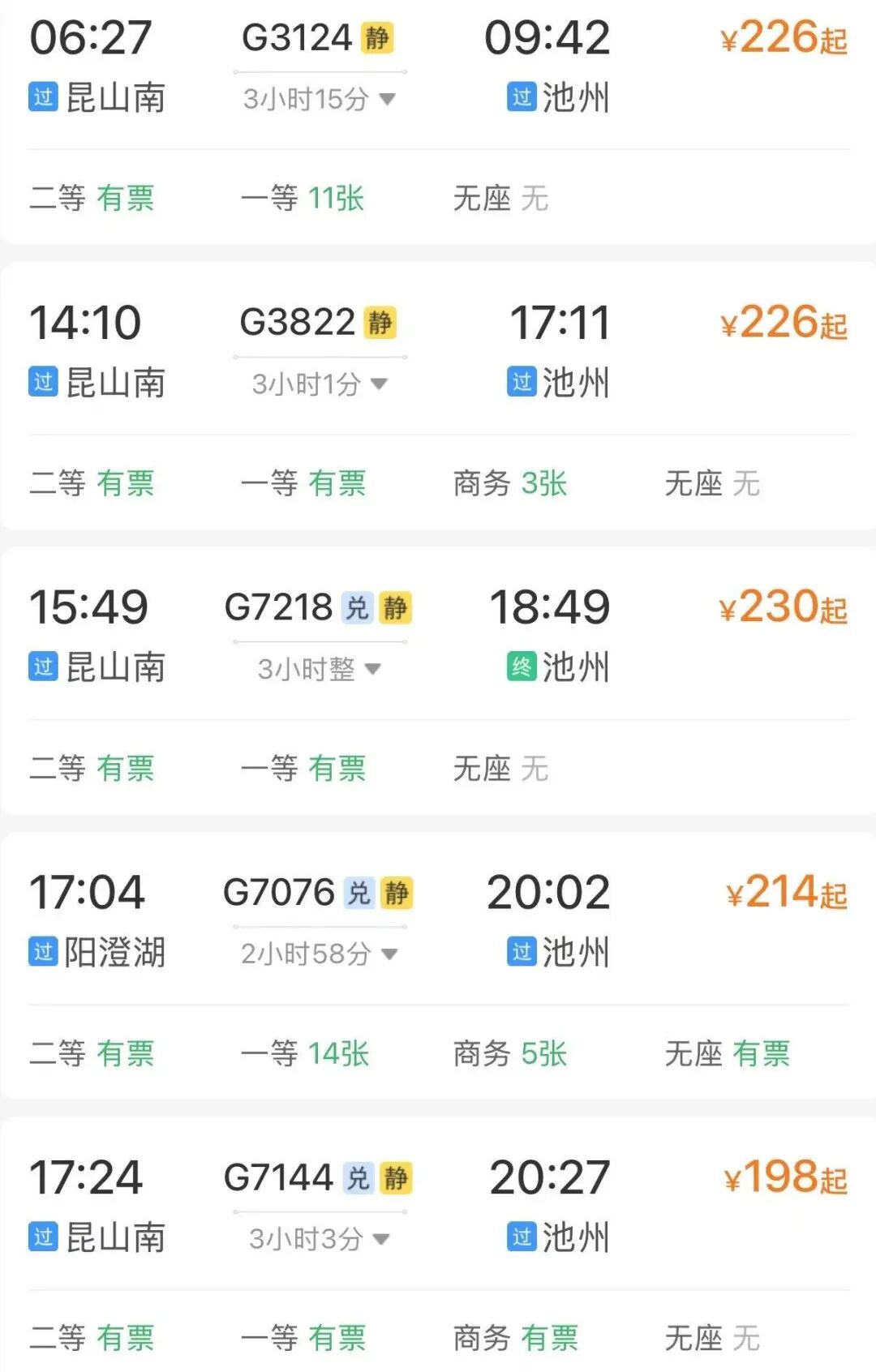Screen dimensions: 876x1372
Task: Show stops under G7076's 2小时58分 duration
Action: [x=319, y=954]
